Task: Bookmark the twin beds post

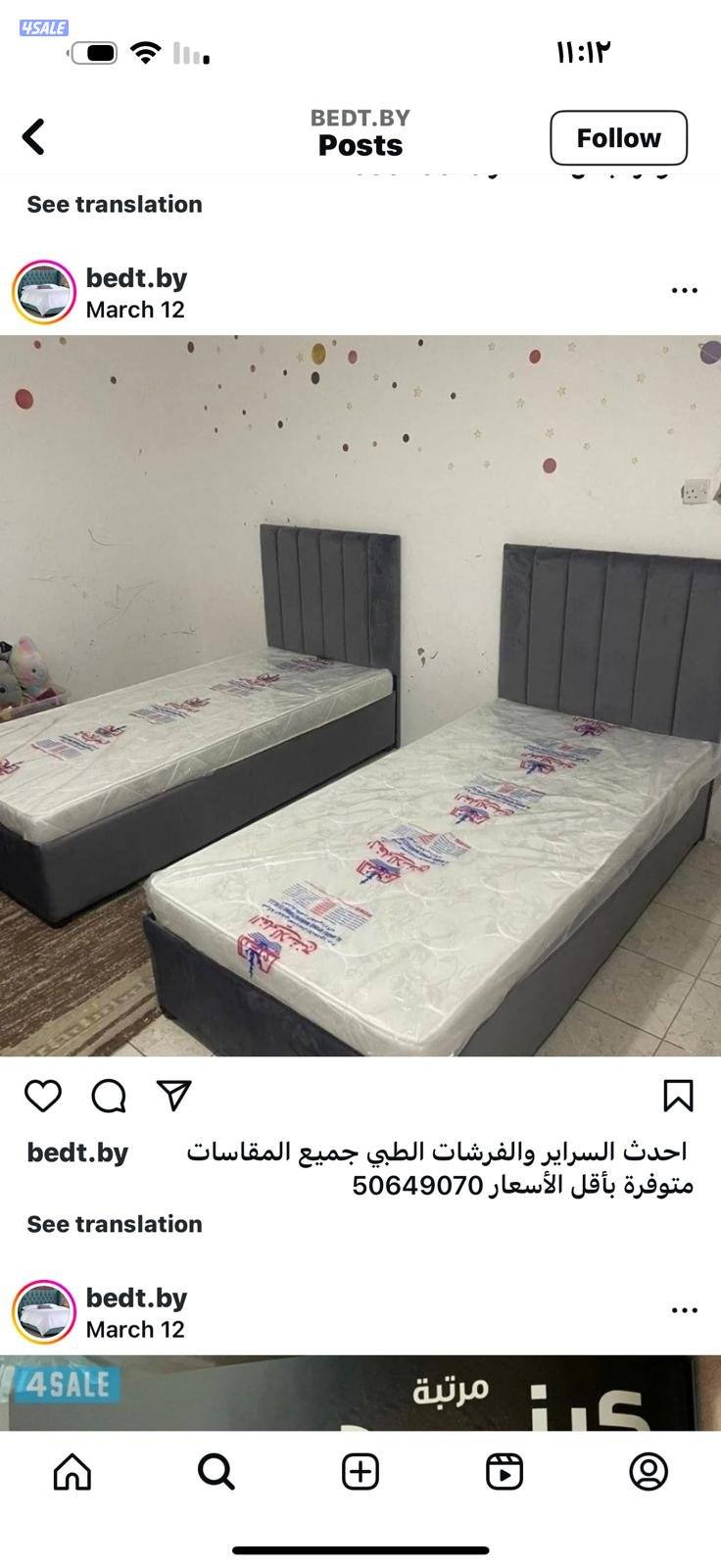Action: tap(678, 1096)
